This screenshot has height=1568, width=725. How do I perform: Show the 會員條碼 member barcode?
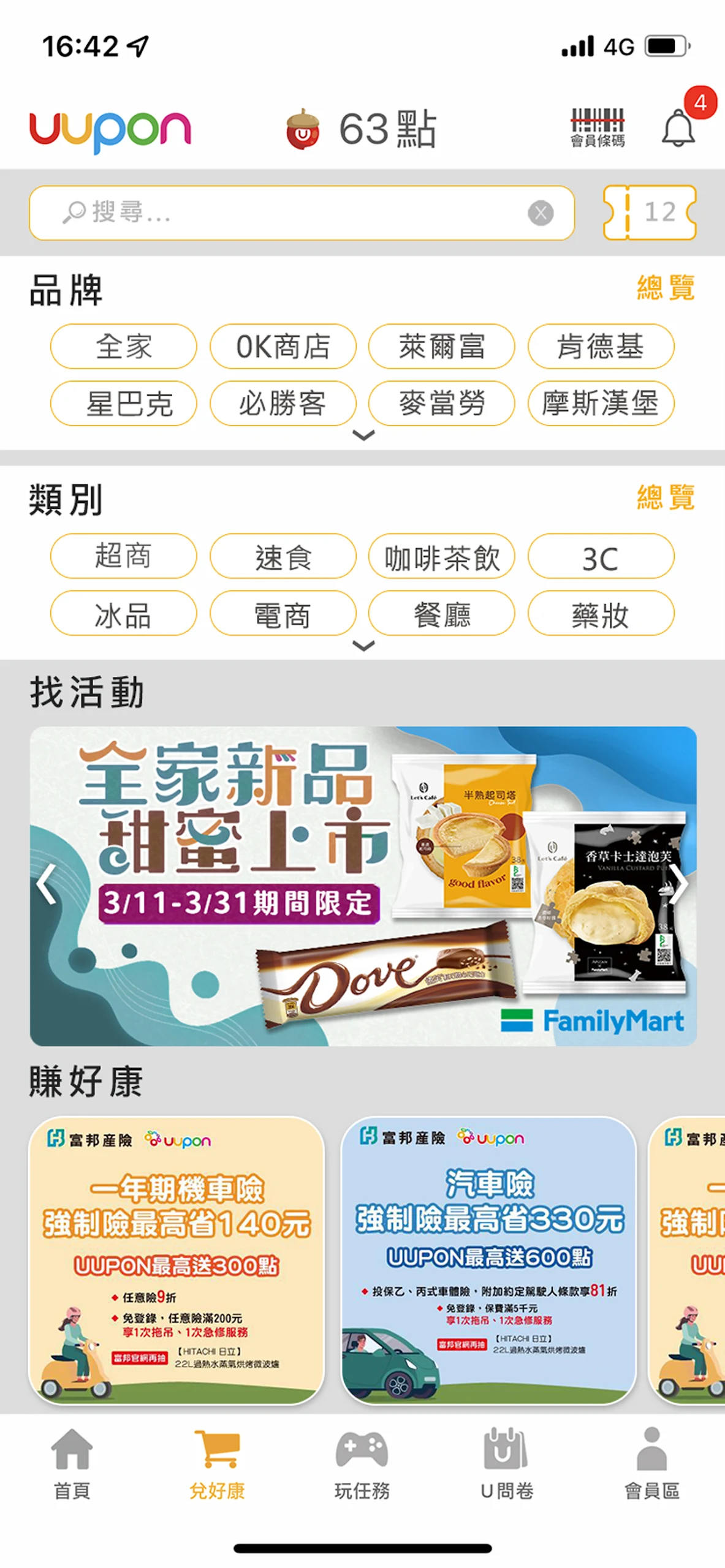point(598,127)
